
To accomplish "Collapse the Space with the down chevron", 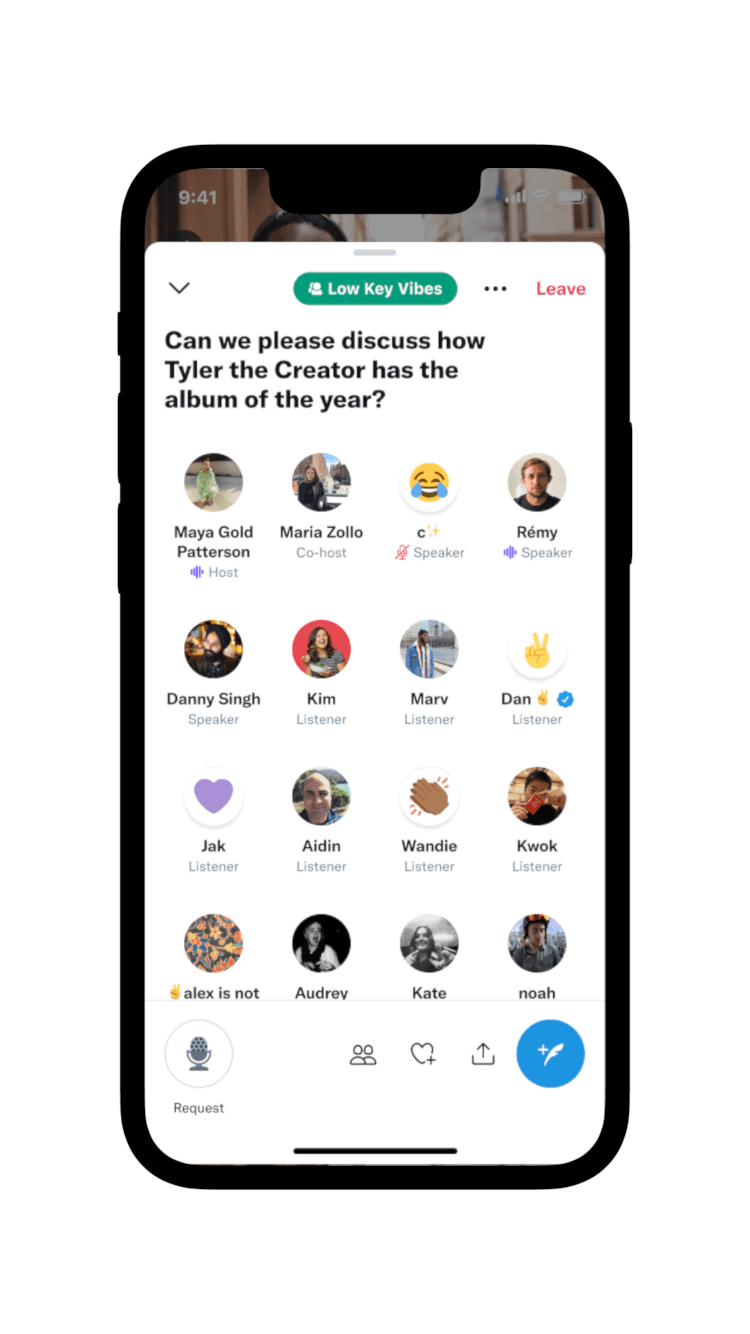I will point(179,288).
